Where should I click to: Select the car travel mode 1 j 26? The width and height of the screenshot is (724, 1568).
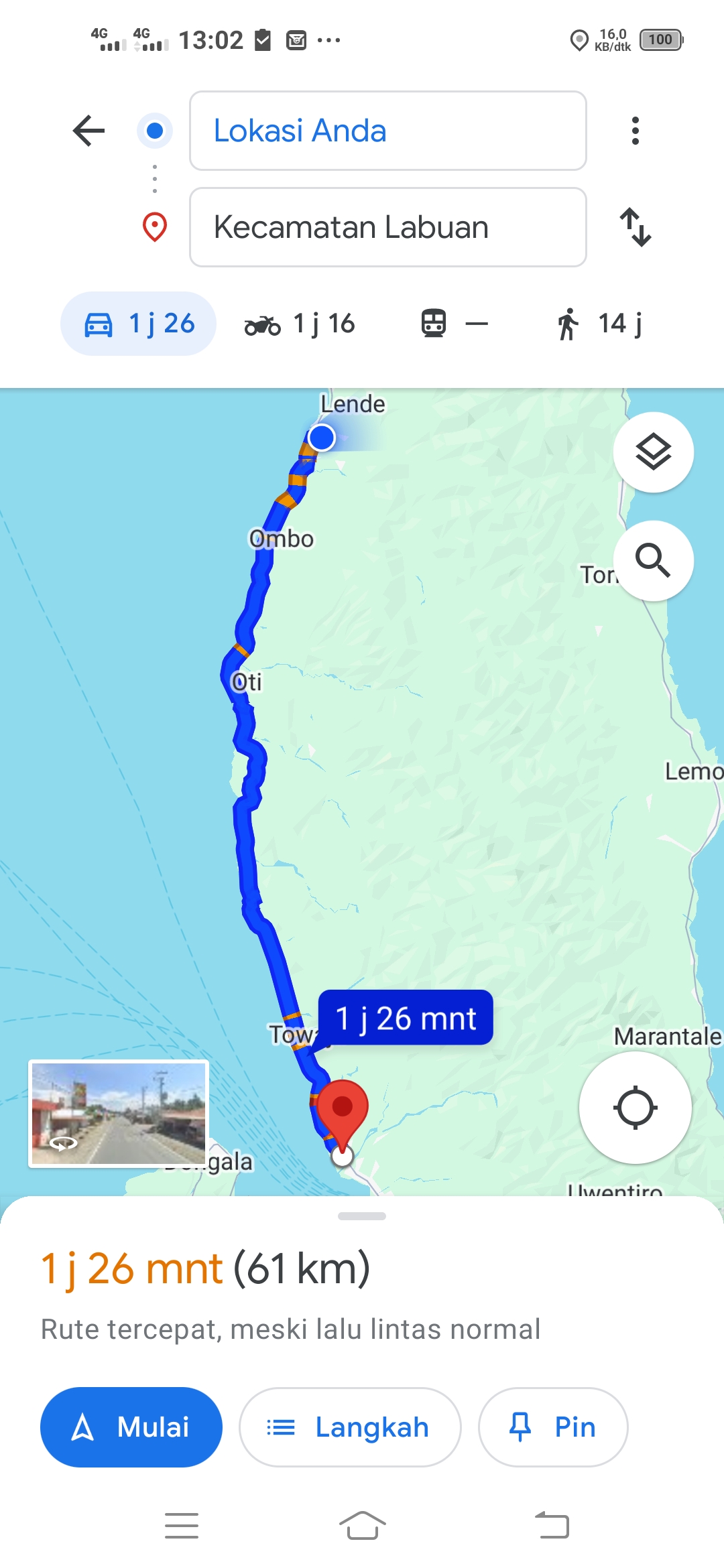138,324
